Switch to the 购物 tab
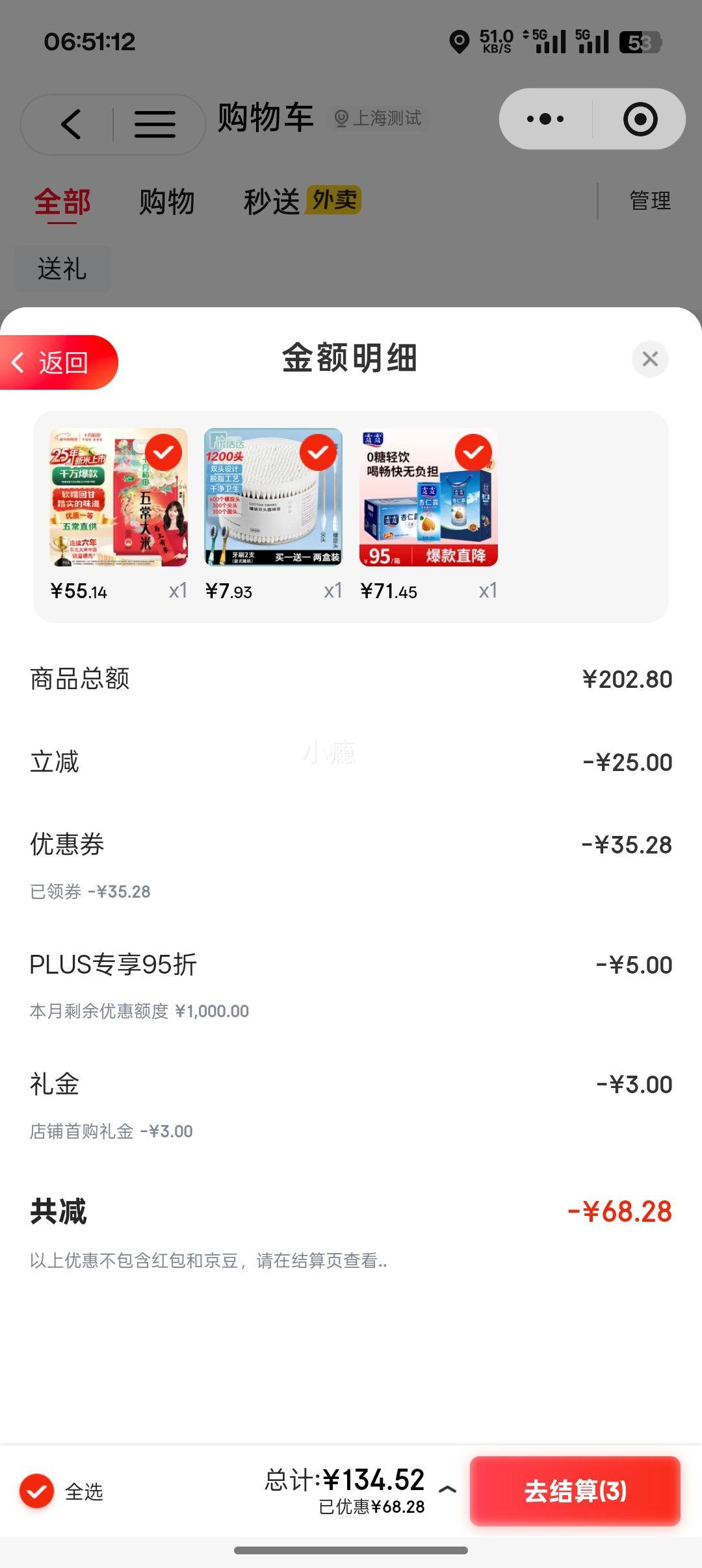The width and height of the screenshot is (702, 1568). [166, 201]
